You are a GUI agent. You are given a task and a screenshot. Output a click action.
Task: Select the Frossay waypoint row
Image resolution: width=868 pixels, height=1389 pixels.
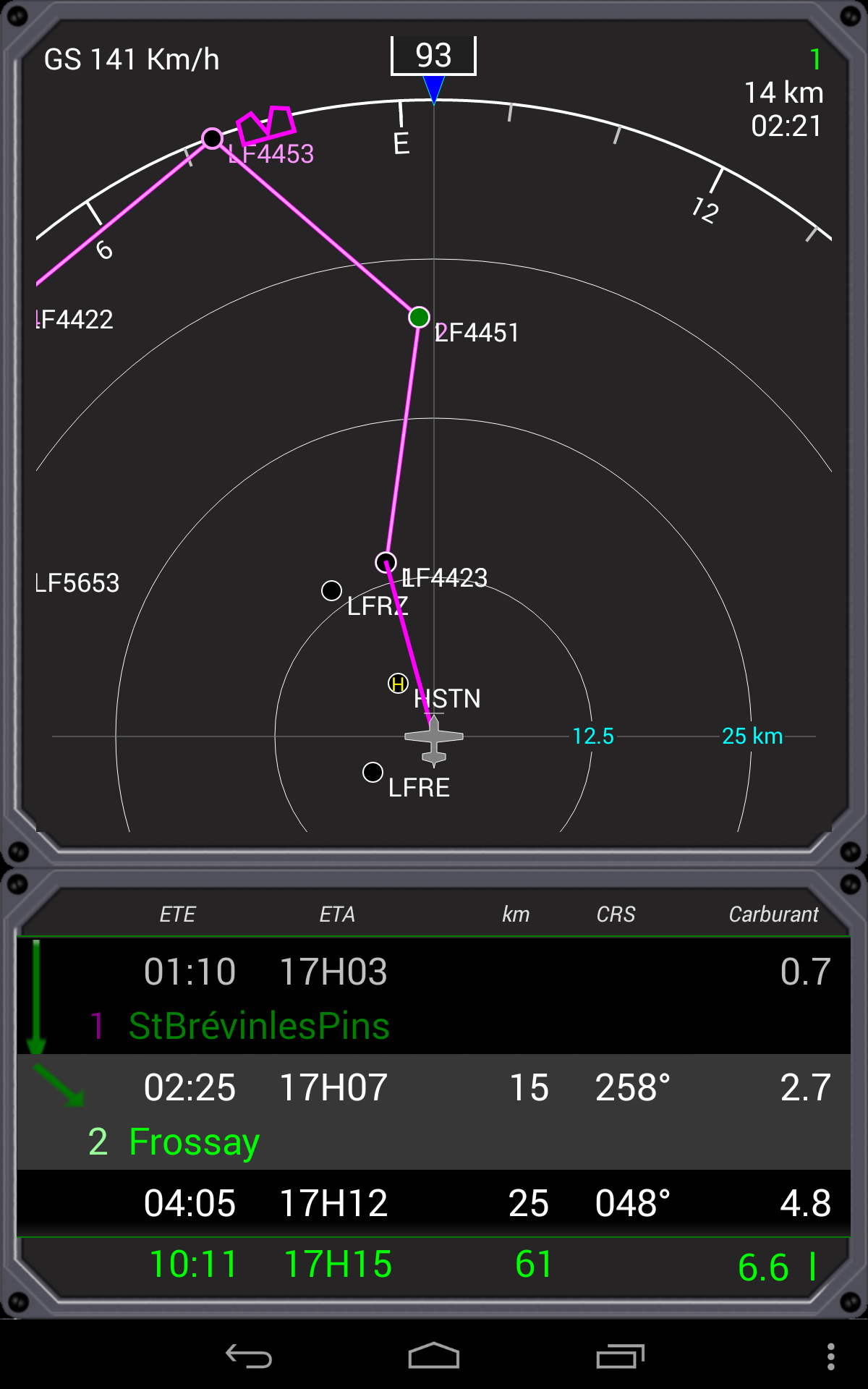coord(434,1113)
